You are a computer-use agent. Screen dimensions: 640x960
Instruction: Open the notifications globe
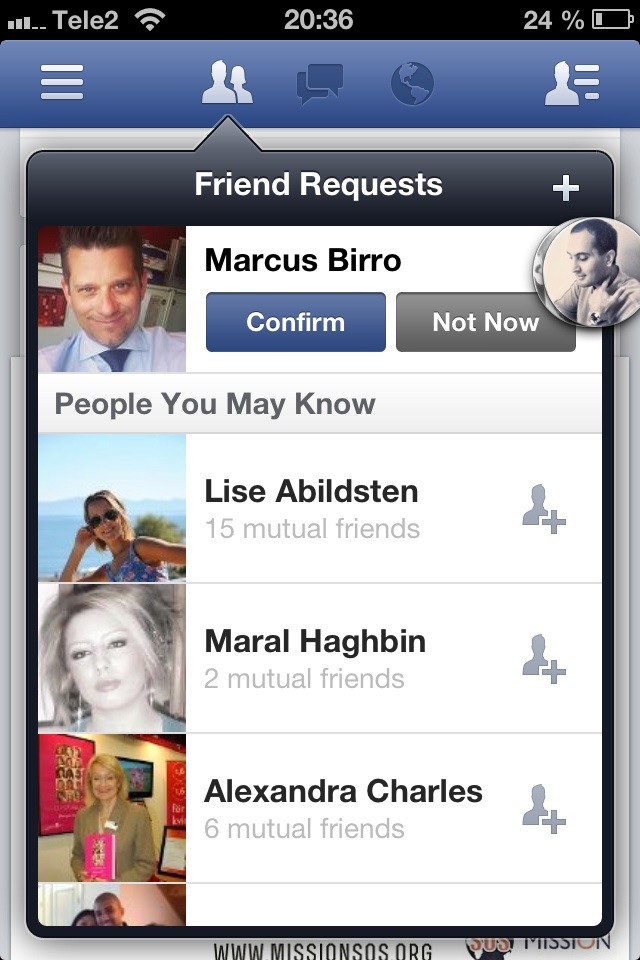click(412, 84)
